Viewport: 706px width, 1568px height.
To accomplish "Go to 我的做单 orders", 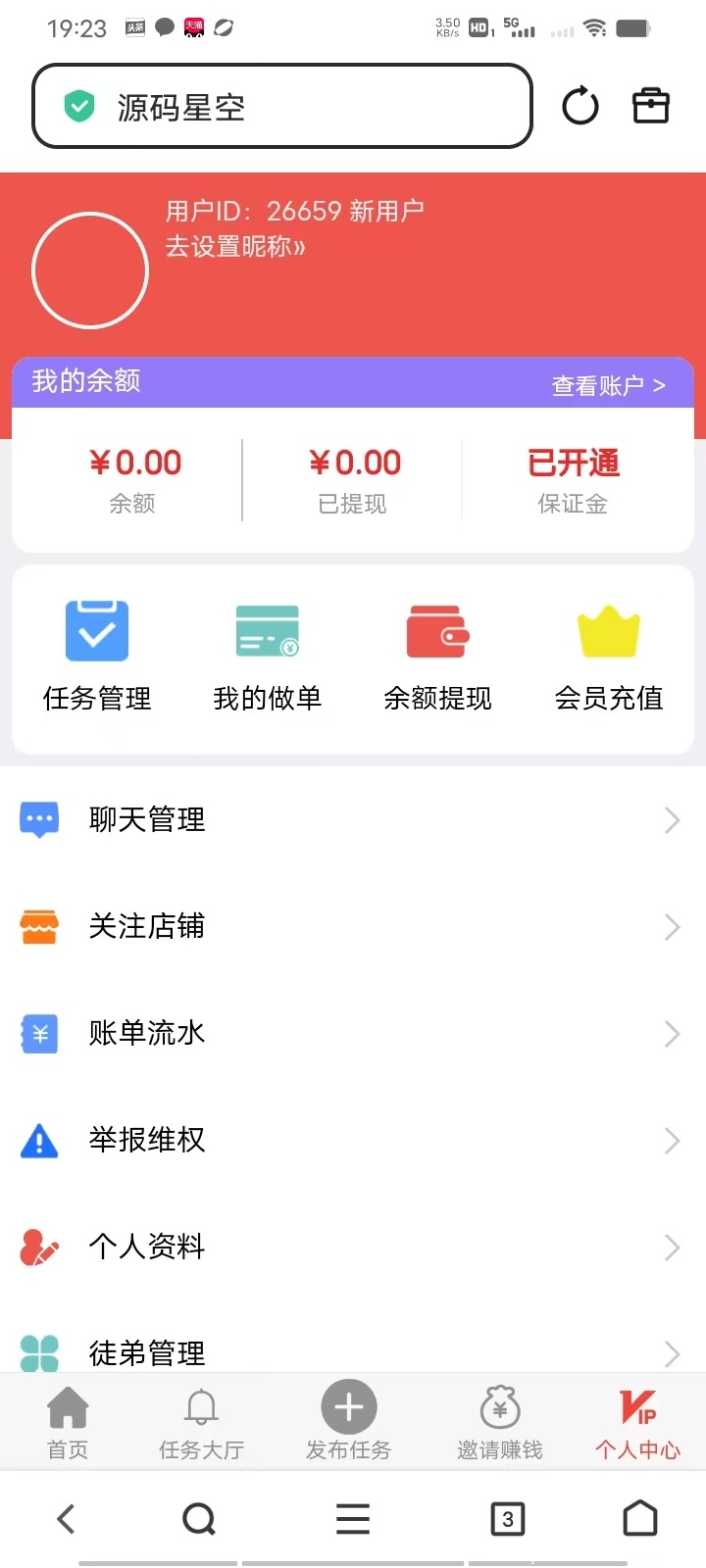I will pos(268,656).
